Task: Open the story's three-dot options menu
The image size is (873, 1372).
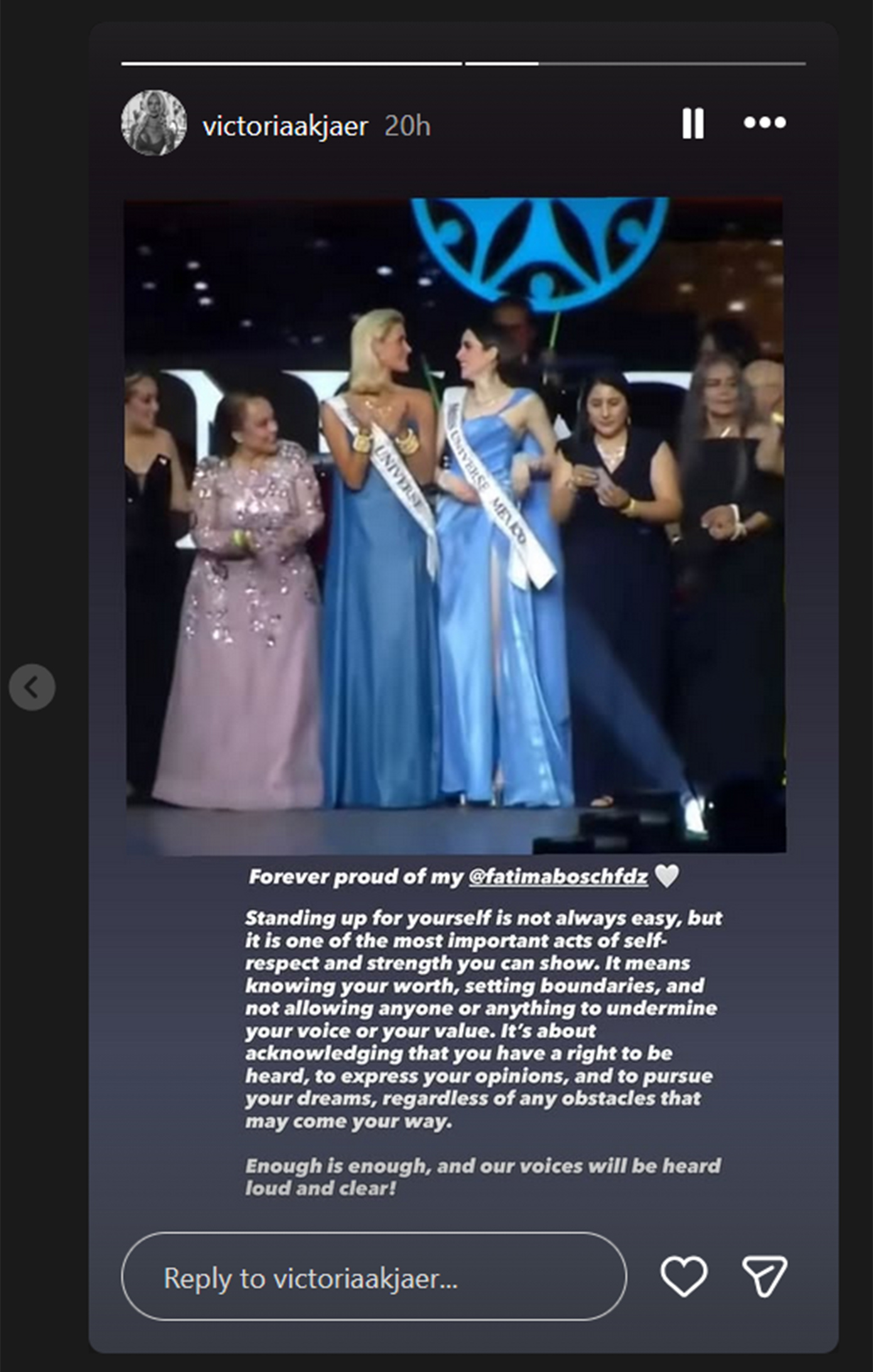Action: click(x=764, y=123)
